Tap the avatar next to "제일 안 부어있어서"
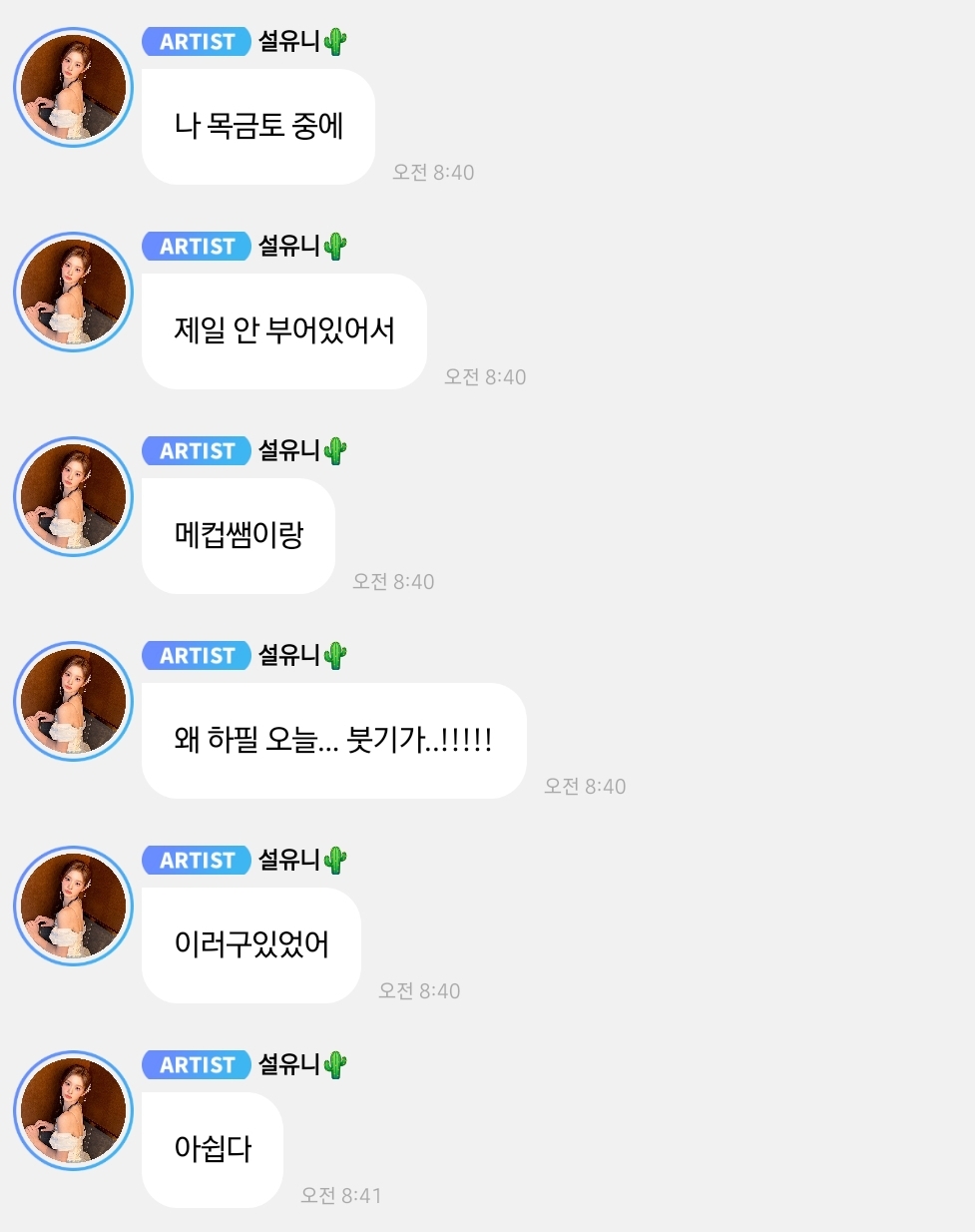The image size is (975, 1232). point(73,293)
